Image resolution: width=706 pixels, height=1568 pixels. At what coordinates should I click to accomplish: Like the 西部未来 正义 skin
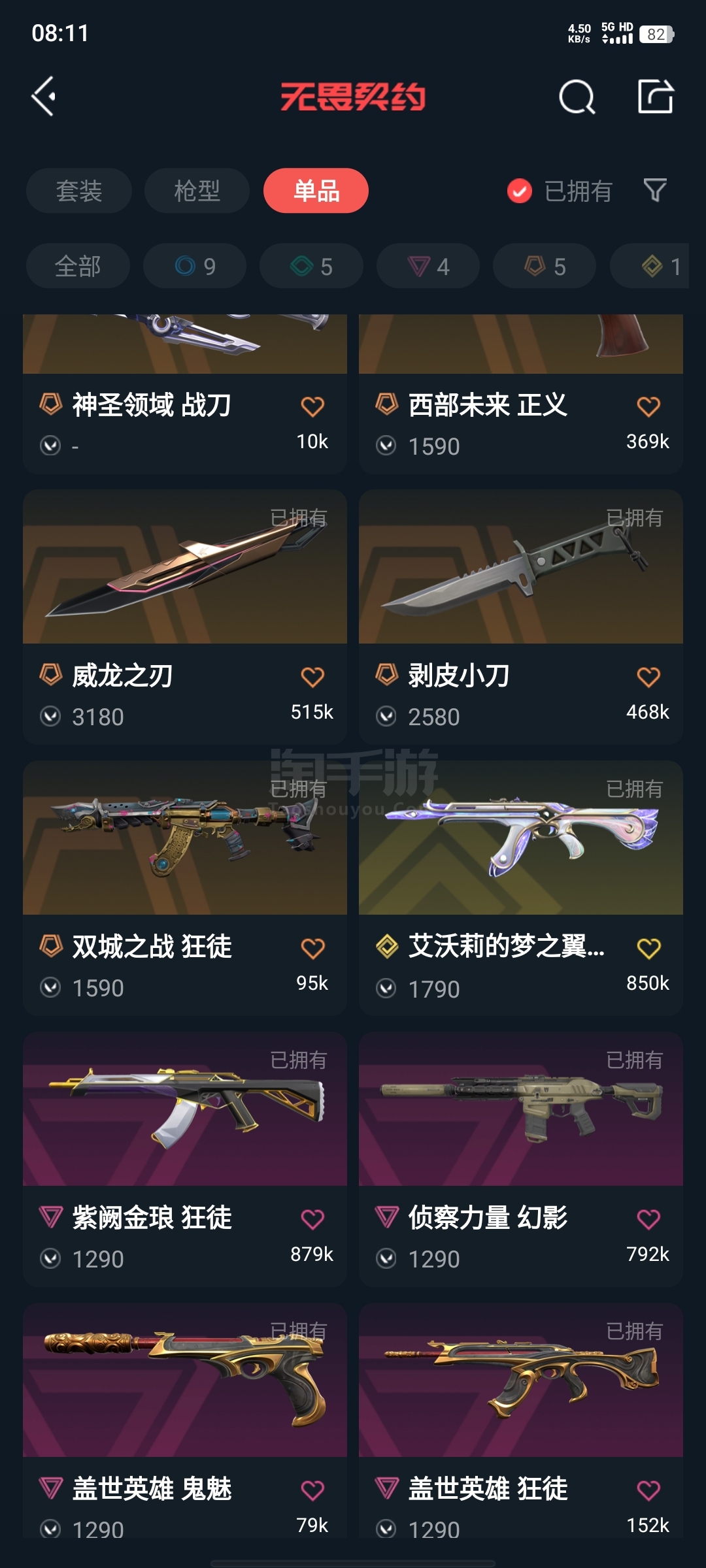click(648, 406)
